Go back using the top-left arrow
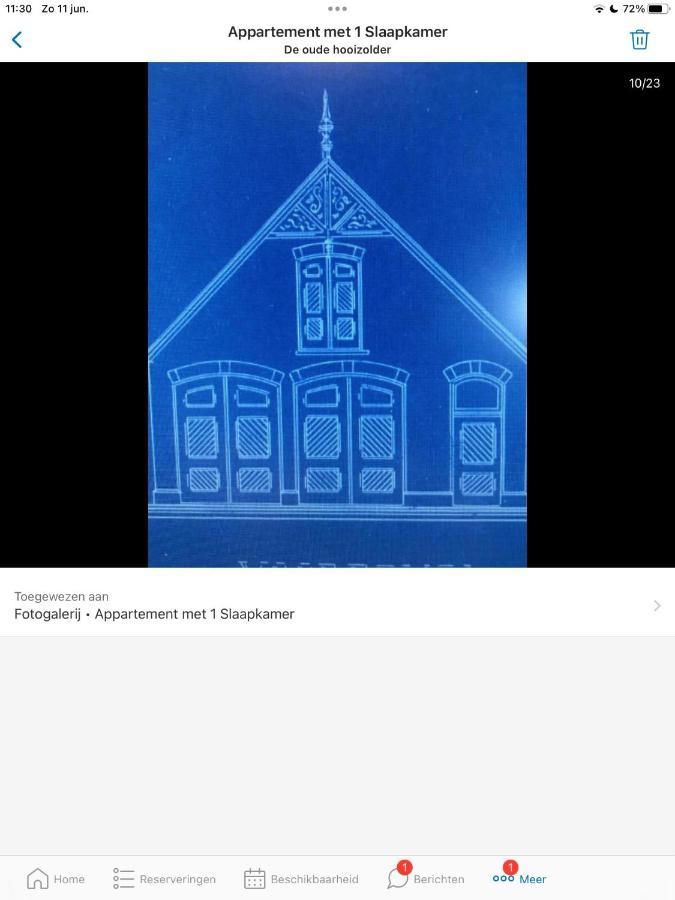The height and width of the screenshot is (900, 675). click(x=17, y=40)
